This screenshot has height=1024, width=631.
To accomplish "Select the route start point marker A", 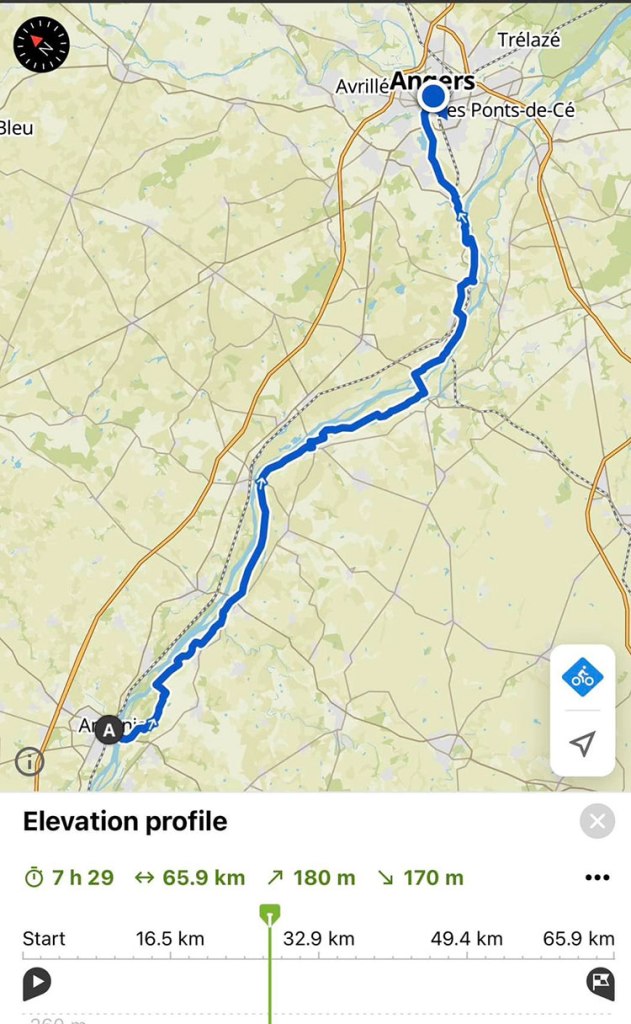I will (x=108, y=730).
